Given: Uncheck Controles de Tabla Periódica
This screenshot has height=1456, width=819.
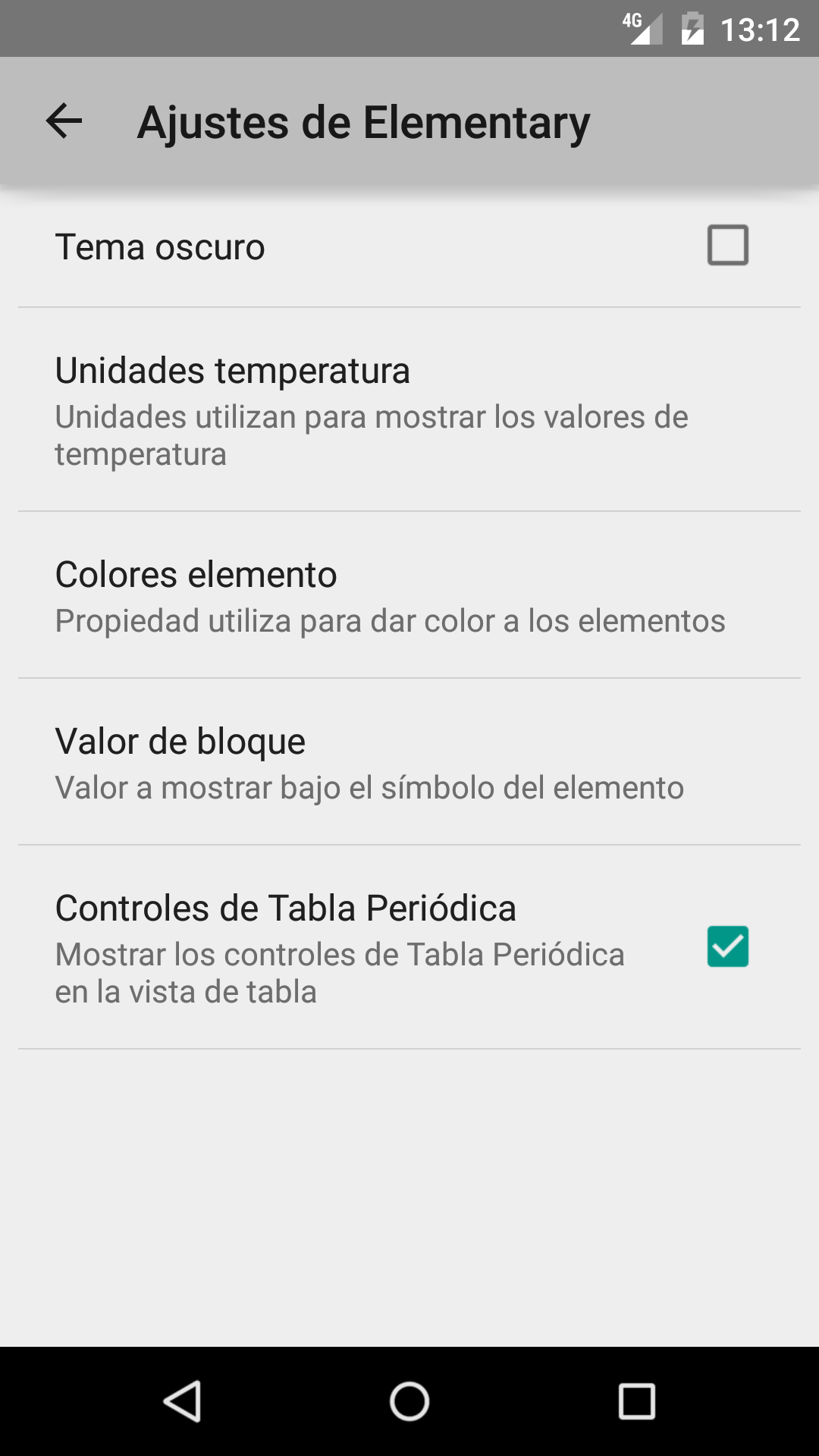Looking at the screenshot, I should tap(727, 946).
